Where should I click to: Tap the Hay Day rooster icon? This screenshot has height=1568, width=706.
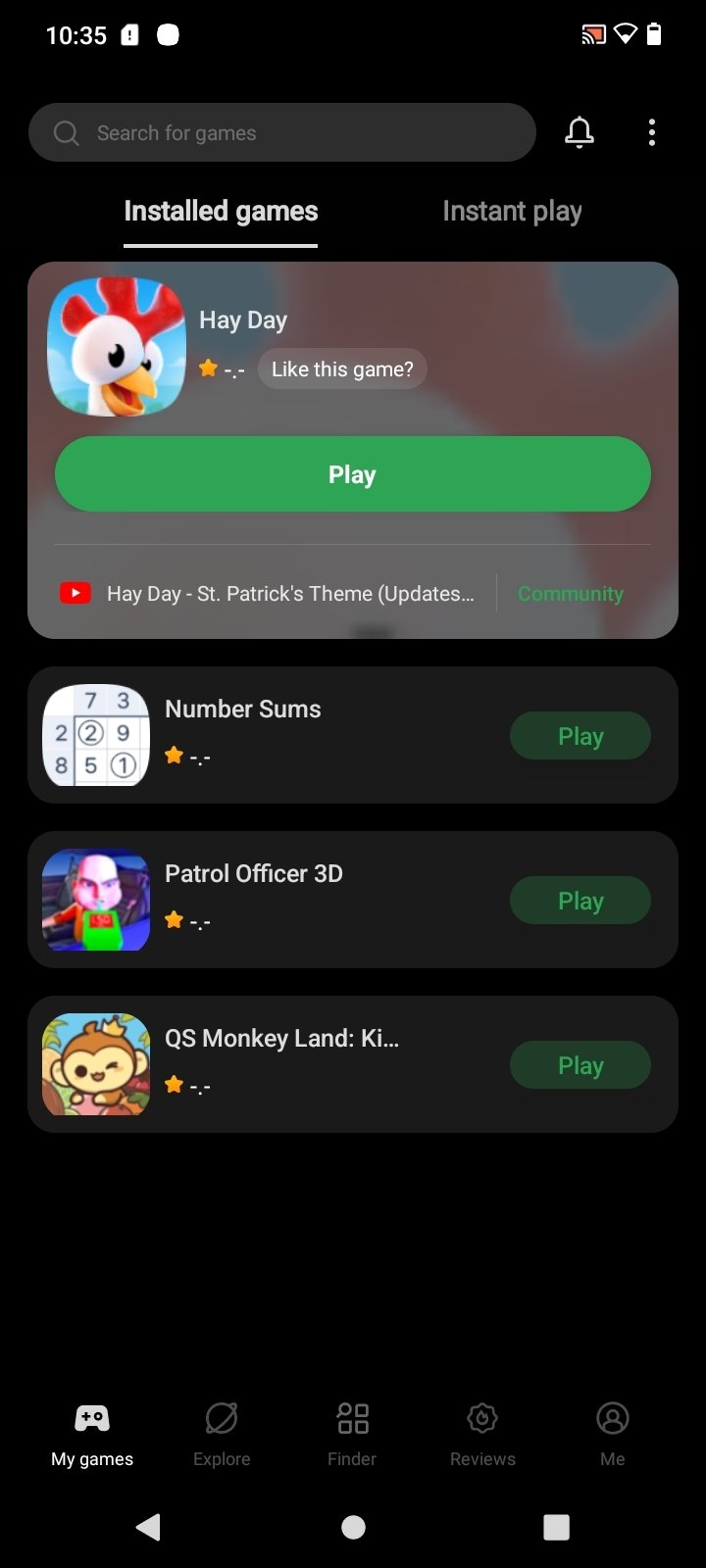click(116, 347)
